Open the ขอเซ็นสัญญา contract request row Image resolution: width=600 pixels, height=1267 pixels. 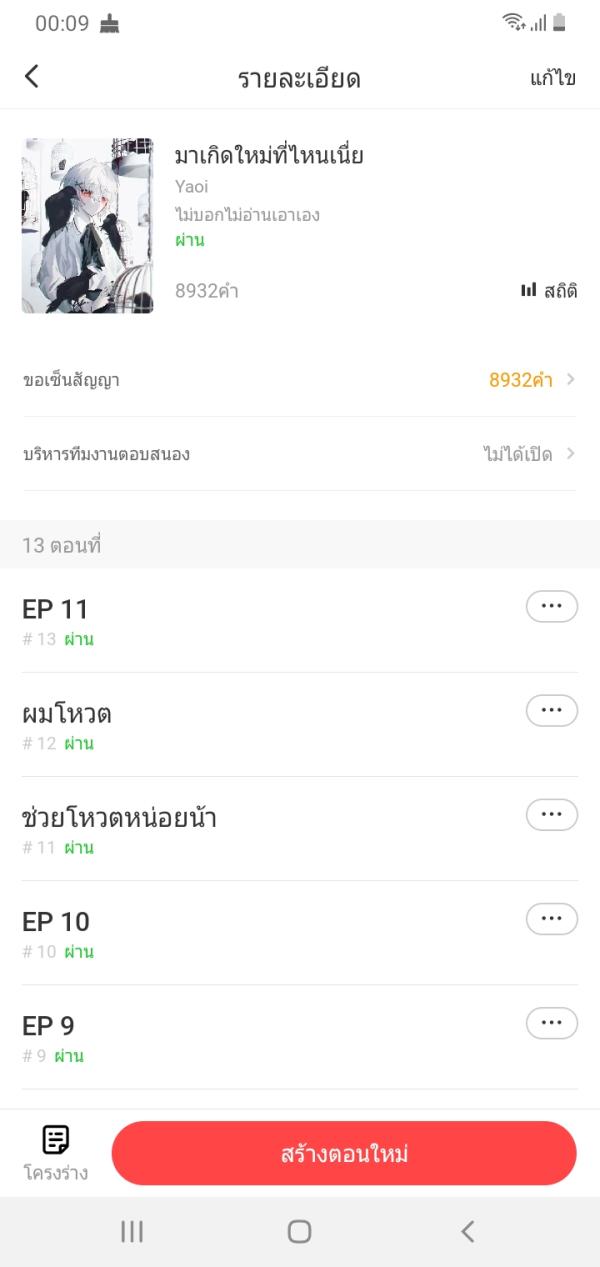[299, 380]
